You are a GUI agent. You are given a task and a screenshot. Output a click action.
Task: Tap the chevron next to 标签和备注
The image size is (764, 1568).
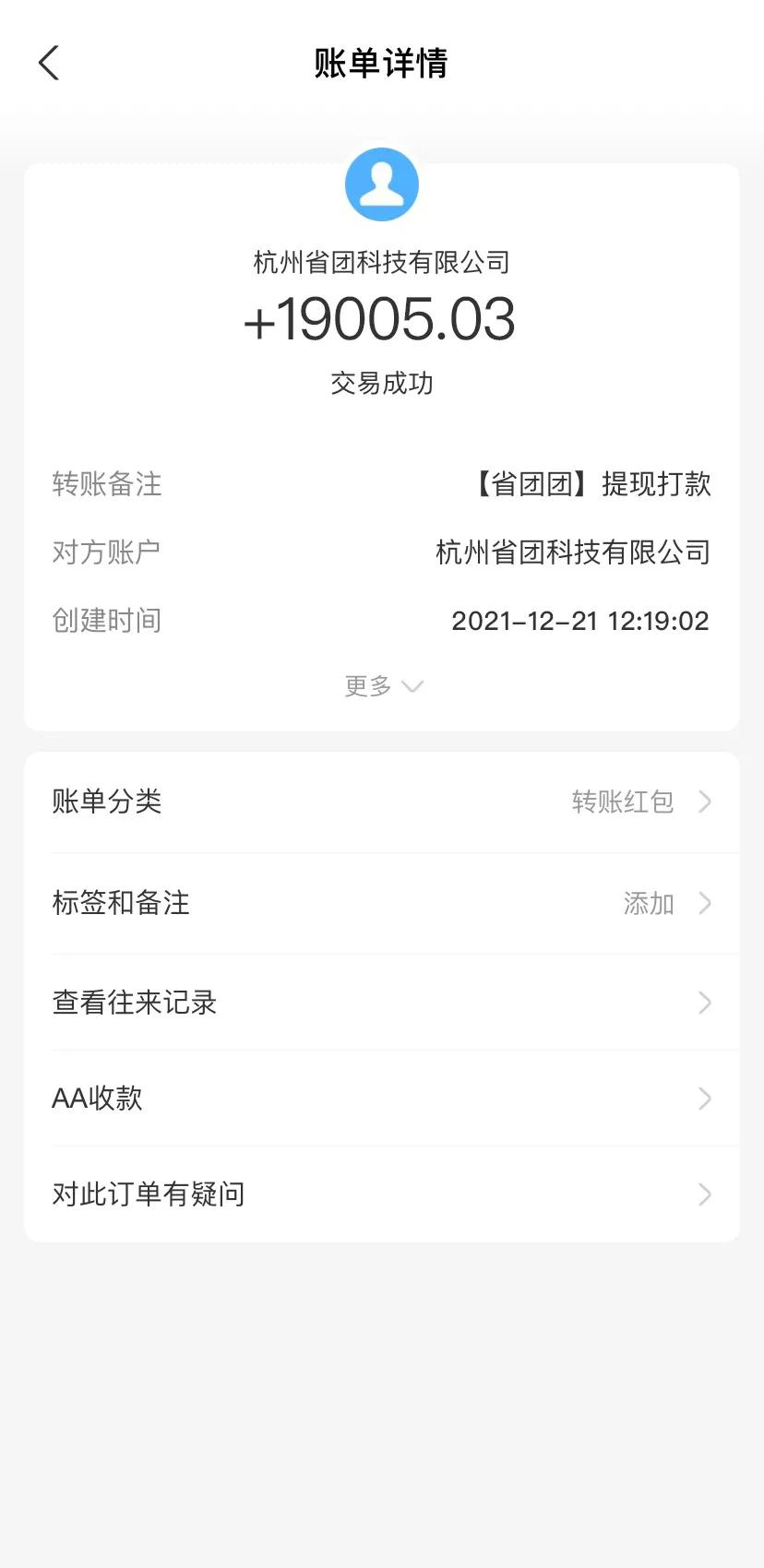click(x=705, y=903)
